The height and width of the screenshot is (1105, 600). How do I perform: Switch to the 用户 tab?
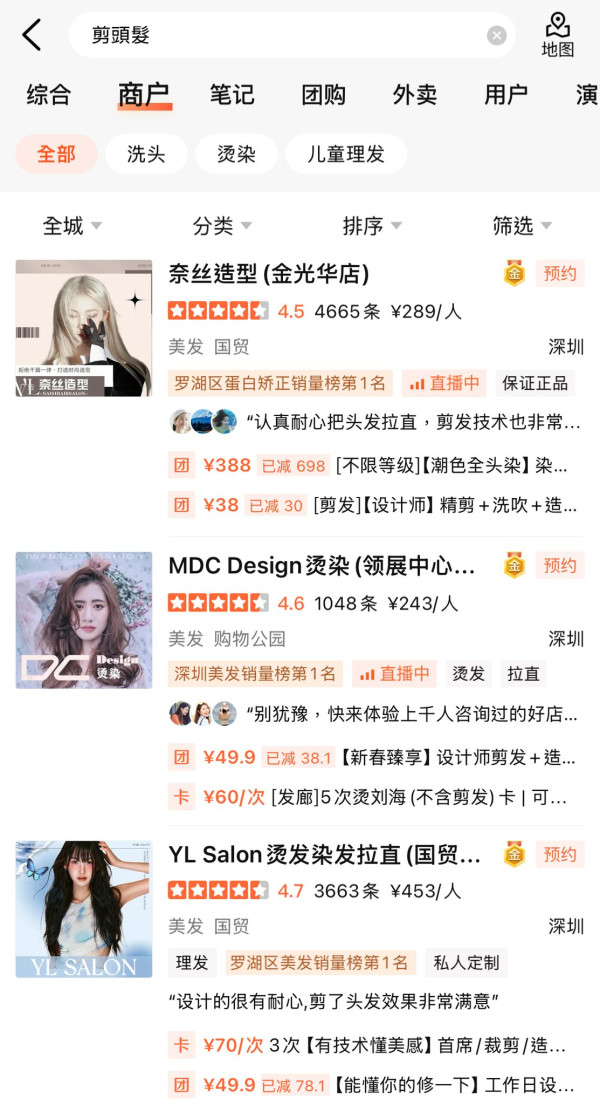pyautogui.click(x=506, y=95)
